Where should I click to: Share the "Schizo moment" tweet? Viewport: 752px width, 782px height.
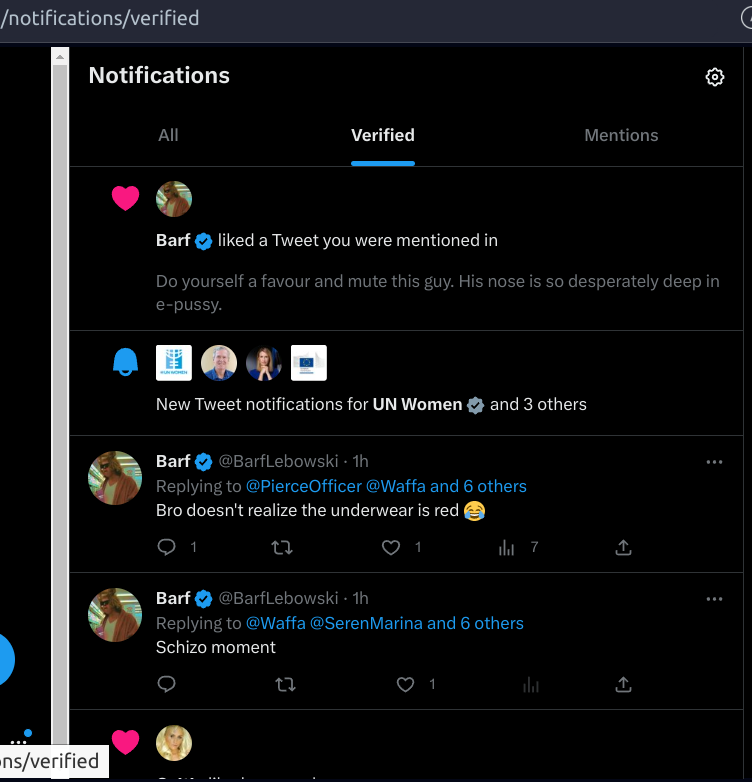(623, 684)
